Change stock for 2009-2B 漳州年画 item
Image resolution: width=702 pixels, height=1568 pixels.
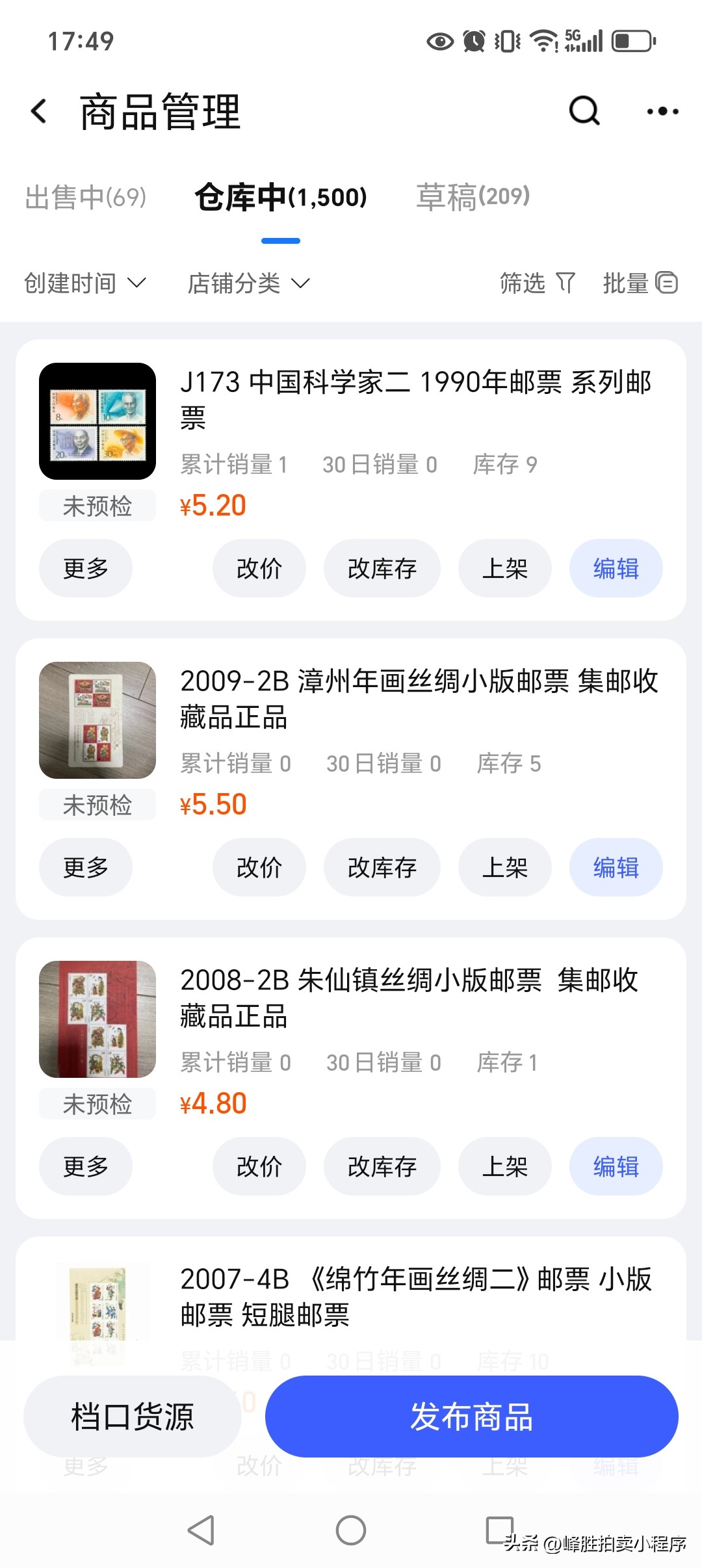coord(382,867)
